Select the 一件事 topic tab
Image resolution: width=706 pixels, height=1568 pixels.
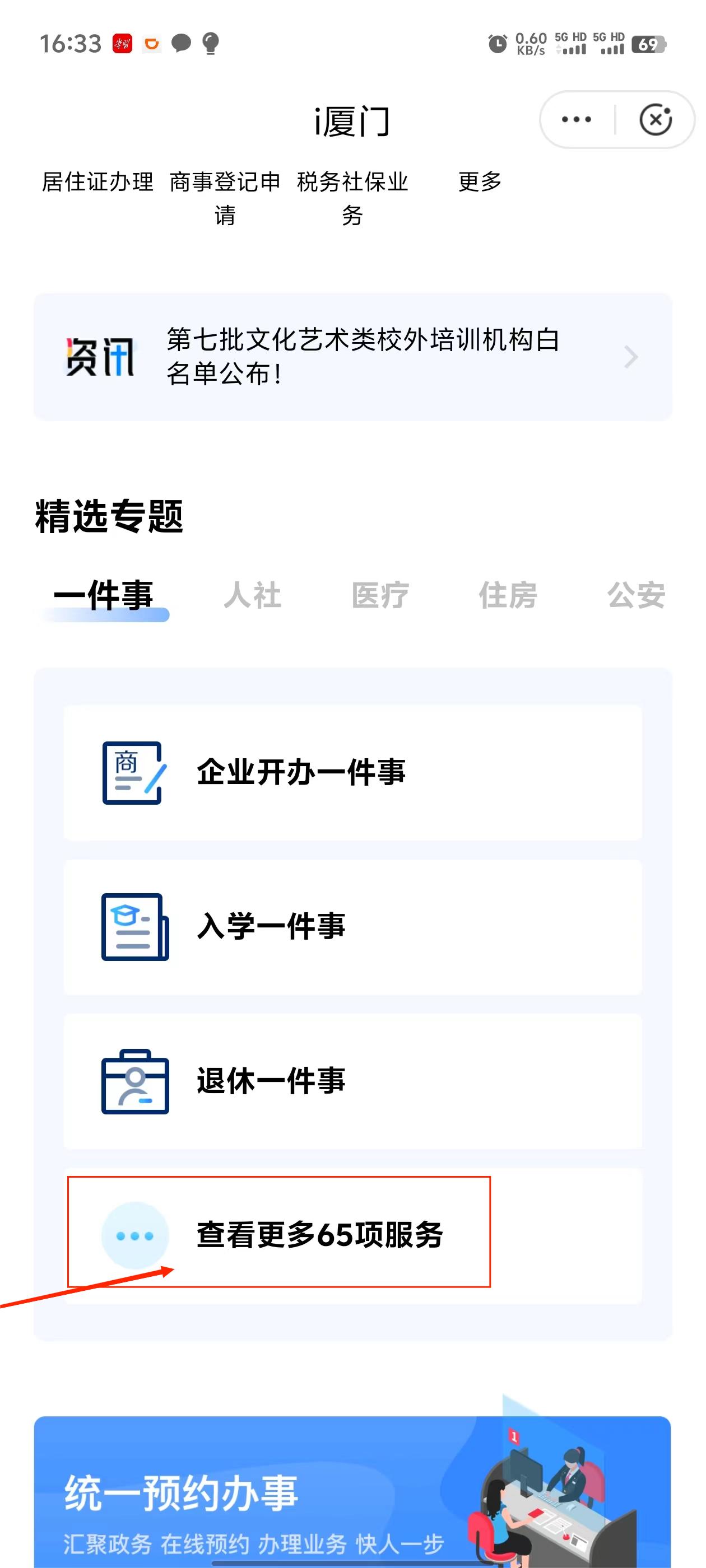pyautogui.click(x=104, y=595)
